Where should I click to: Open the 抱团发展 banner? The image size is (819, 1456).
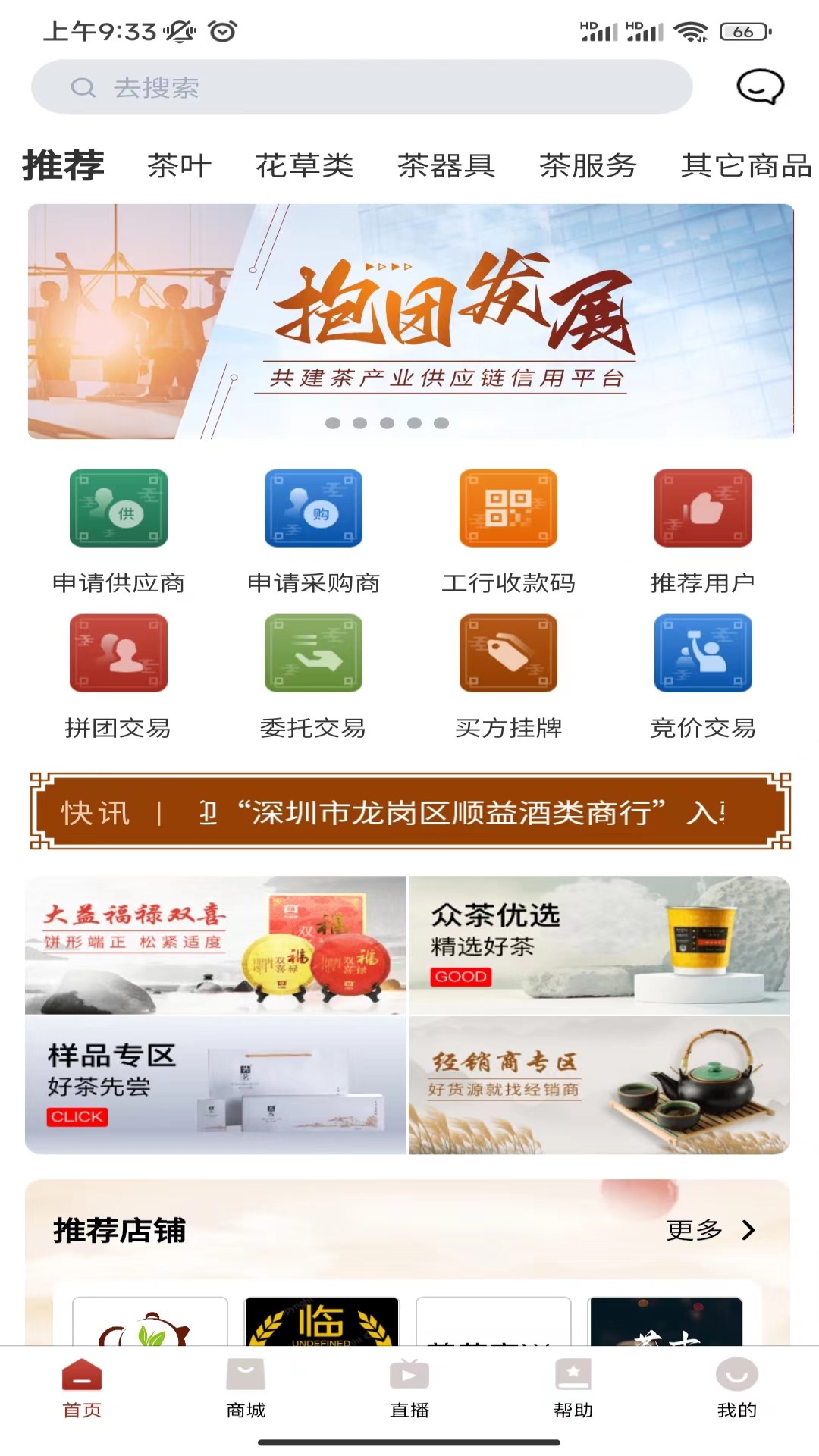click(410, 321)
